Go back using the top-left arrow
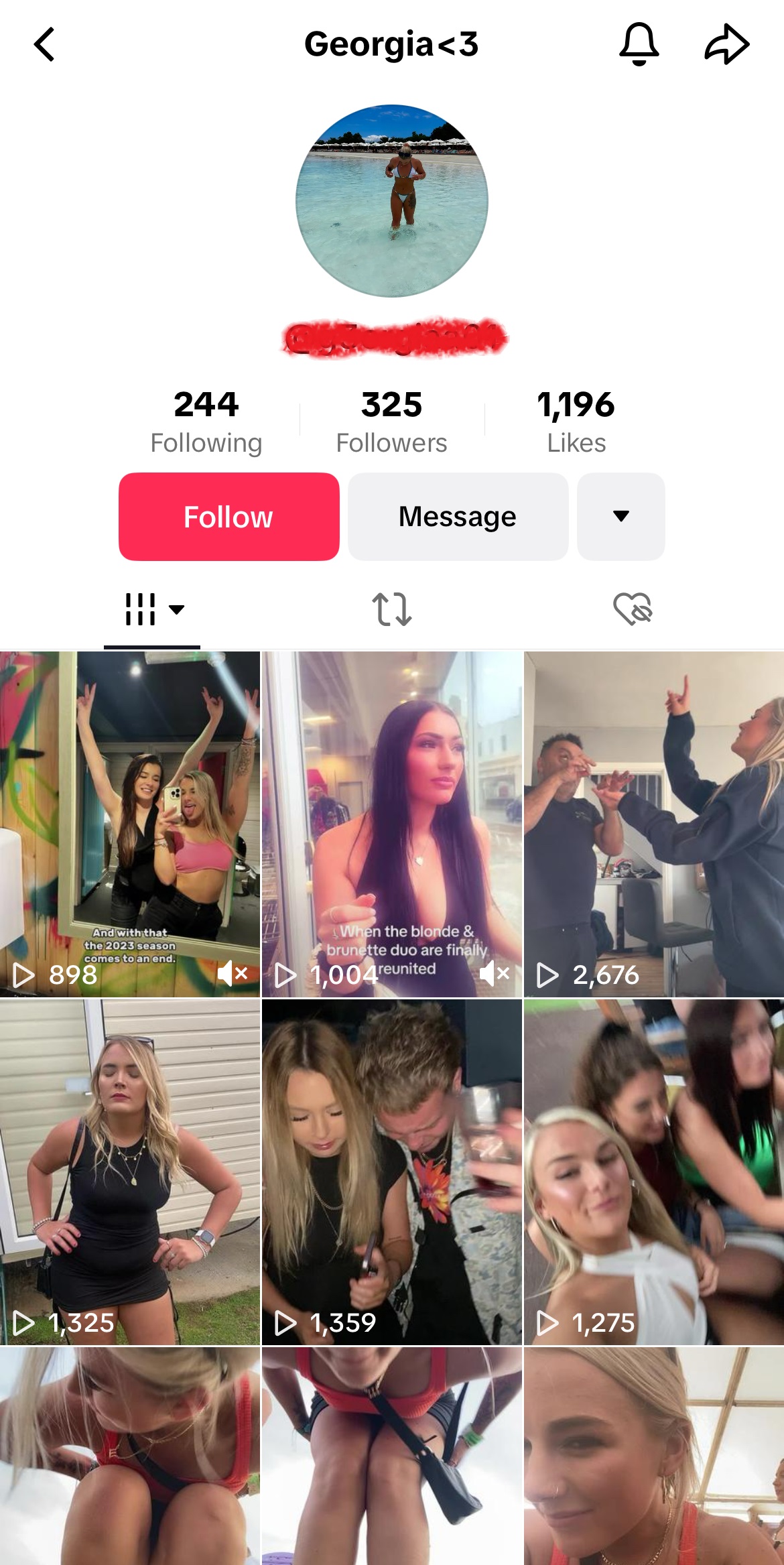The height and width of the screenshot is (1565, 784). pos(44,44)
